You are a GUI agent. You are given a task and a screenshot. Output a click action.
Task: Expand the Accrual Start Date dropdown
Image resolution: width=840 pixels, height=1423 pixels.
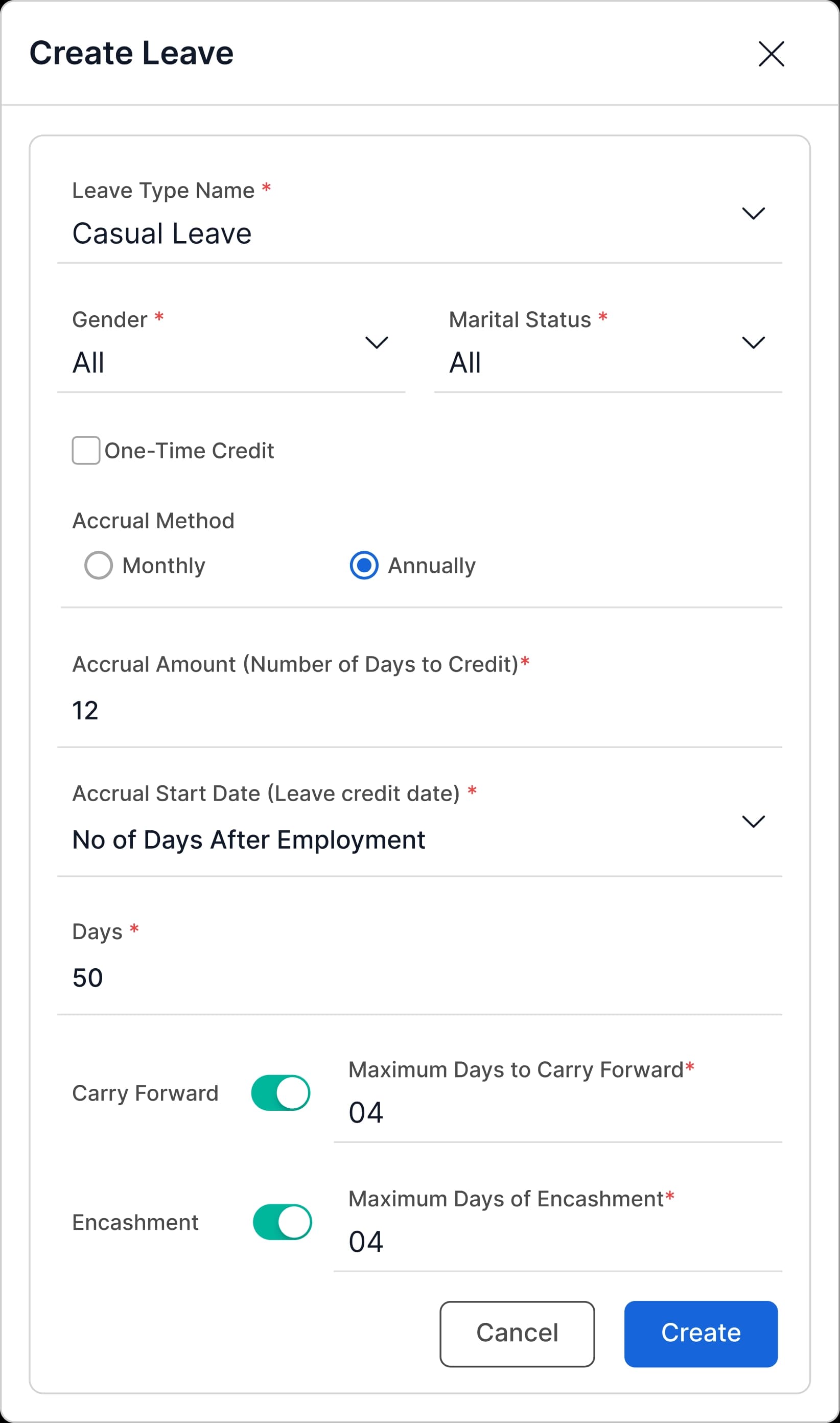tap(753, 823)
